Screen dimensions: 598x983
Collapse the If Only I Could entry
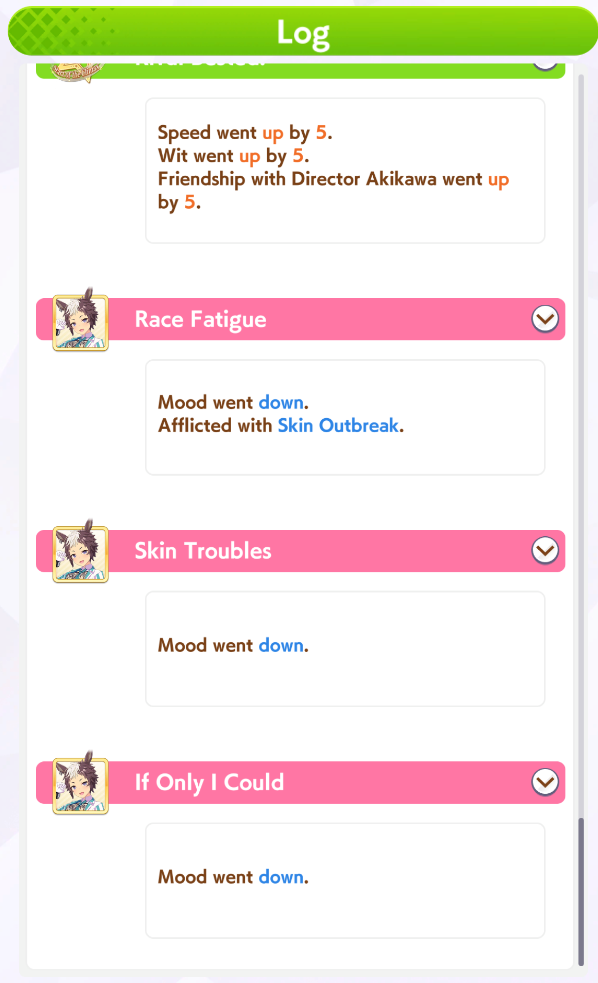[545, 782]
